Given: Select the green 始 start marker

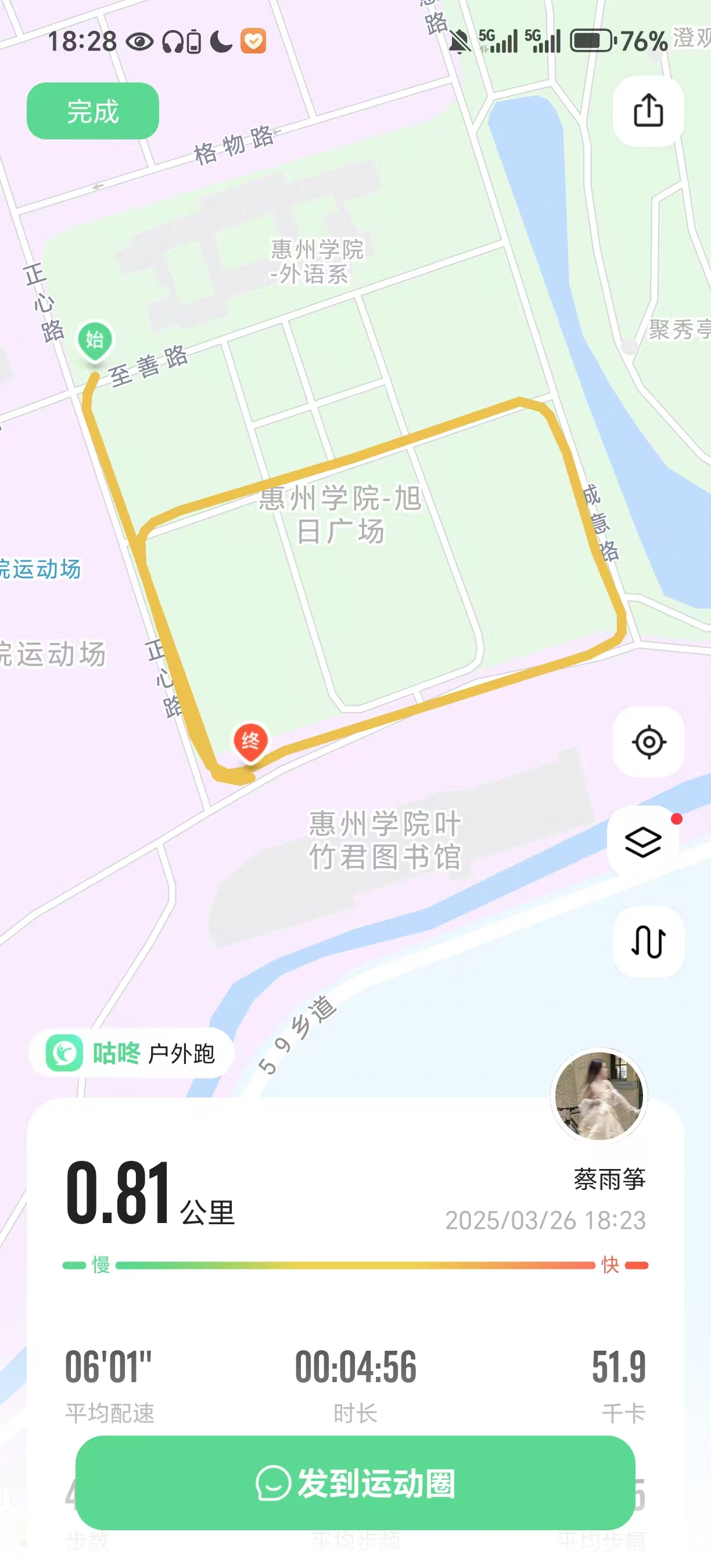Looking at the screenshot, I should pos(95,340).
